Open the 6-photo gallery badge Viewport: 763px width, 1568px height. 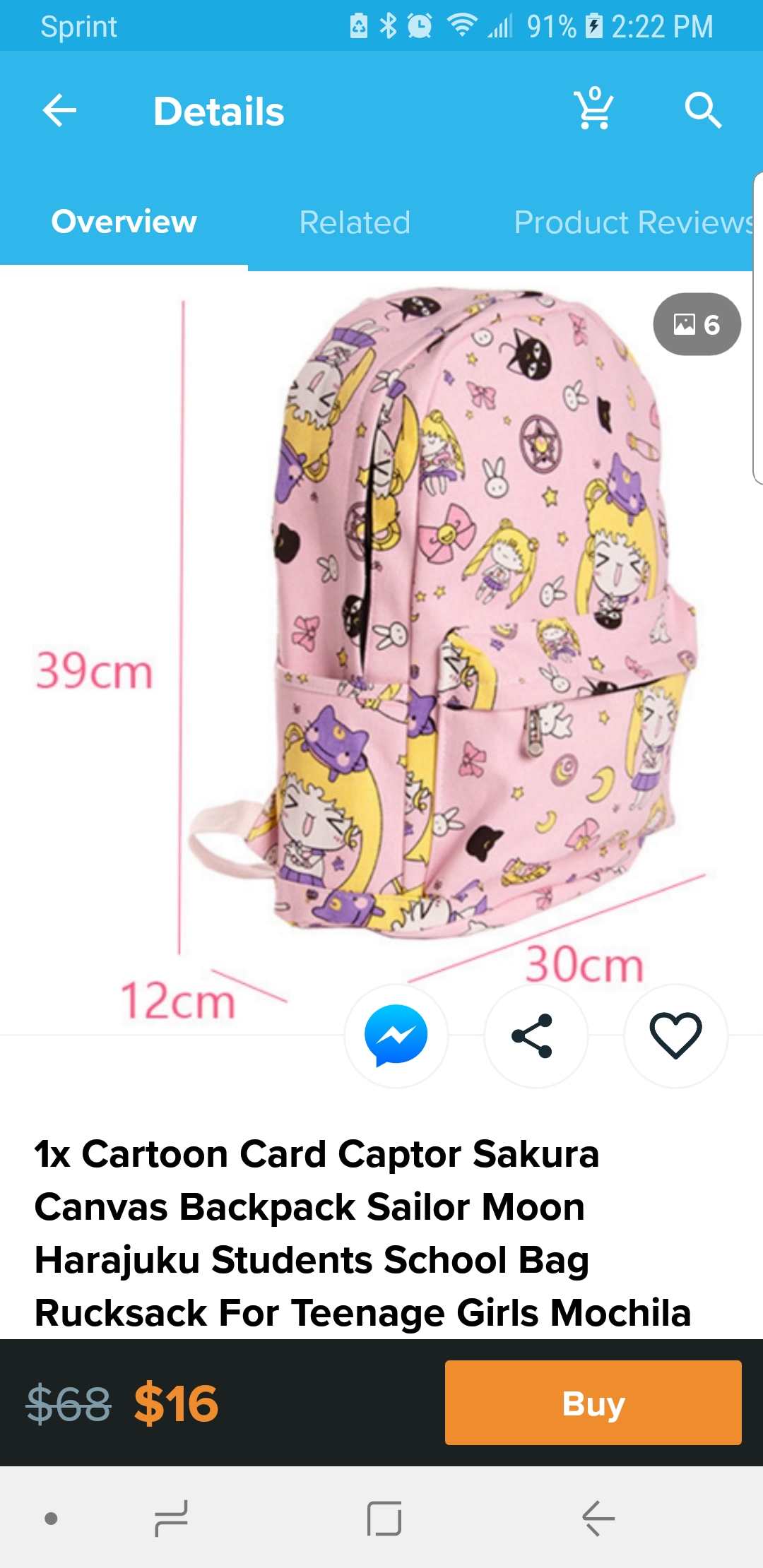pyautogui.click(x=697, y=324)
